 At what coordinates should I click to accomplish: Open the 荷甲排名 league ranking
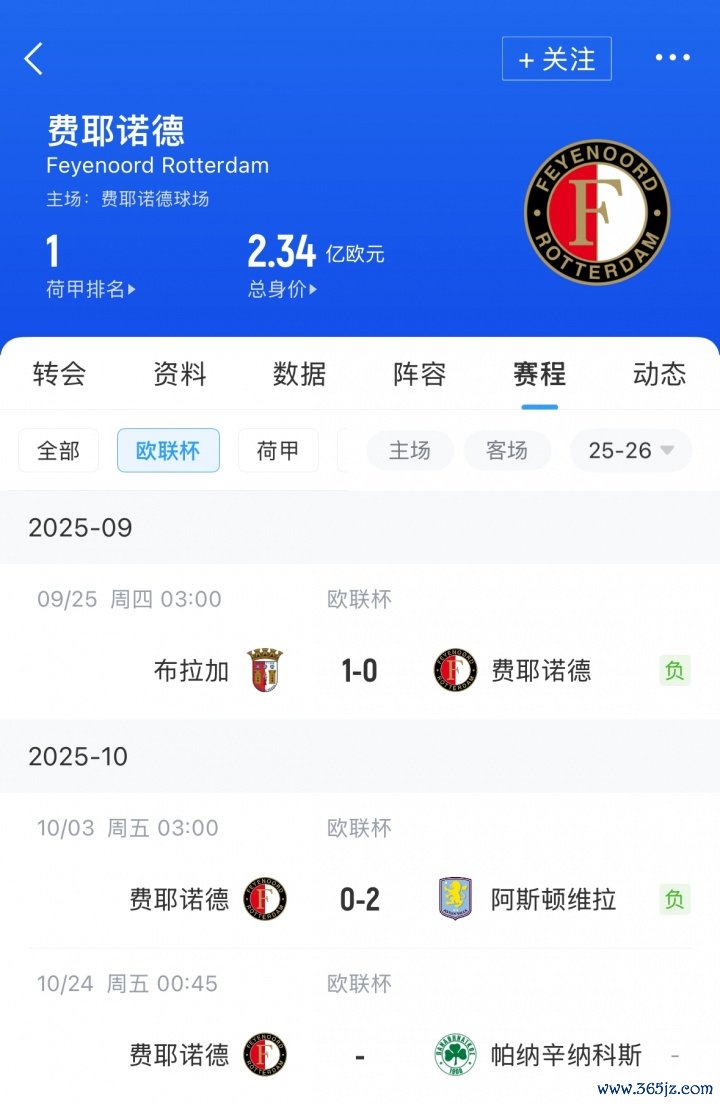click(91, 289)
